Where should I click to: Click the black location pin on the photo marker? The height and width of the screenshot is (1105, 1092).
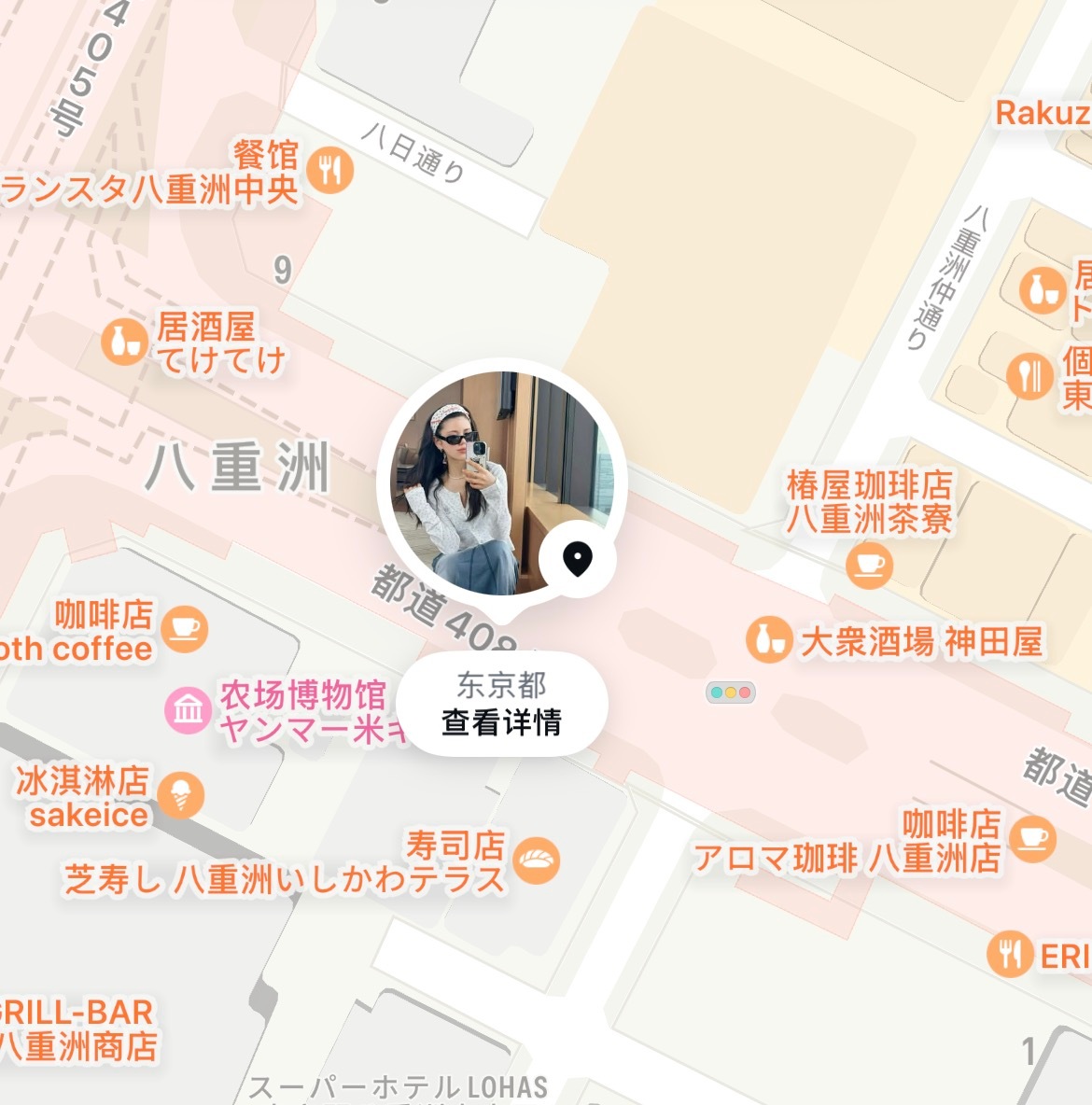pyautogui.click(x=580, y=559)
